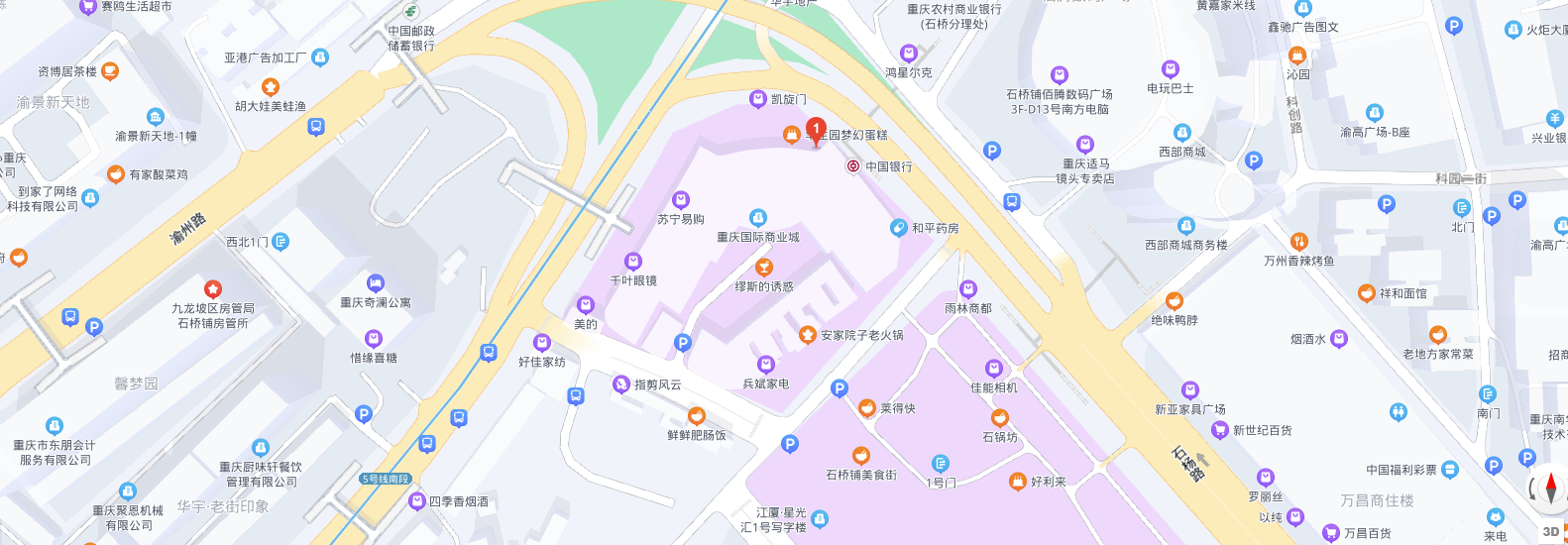Image resolution: width=1568 pixels, height=545 pixels.
Task: Select the 西部商城 place marker
Action: tap(1182, 133)
